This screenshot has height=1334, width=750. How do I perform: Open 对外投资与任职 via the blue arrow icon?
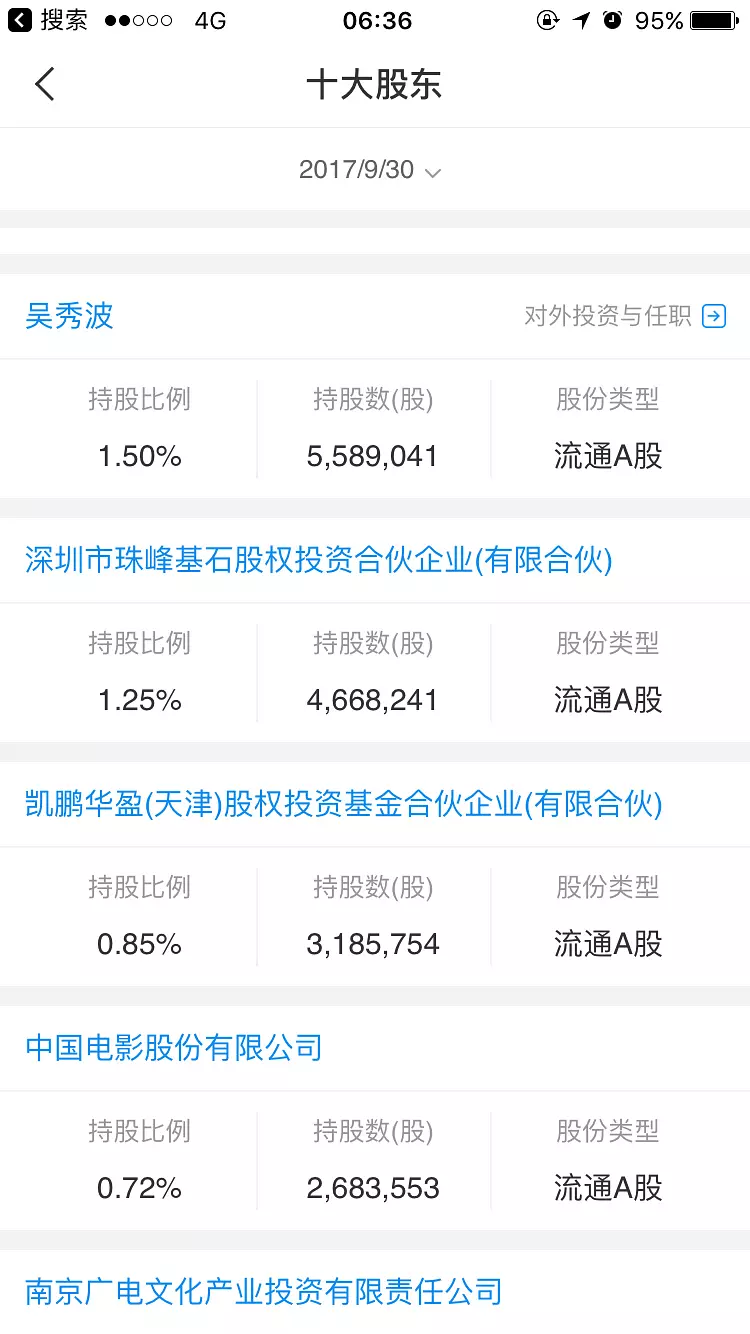tap(714, 316)
